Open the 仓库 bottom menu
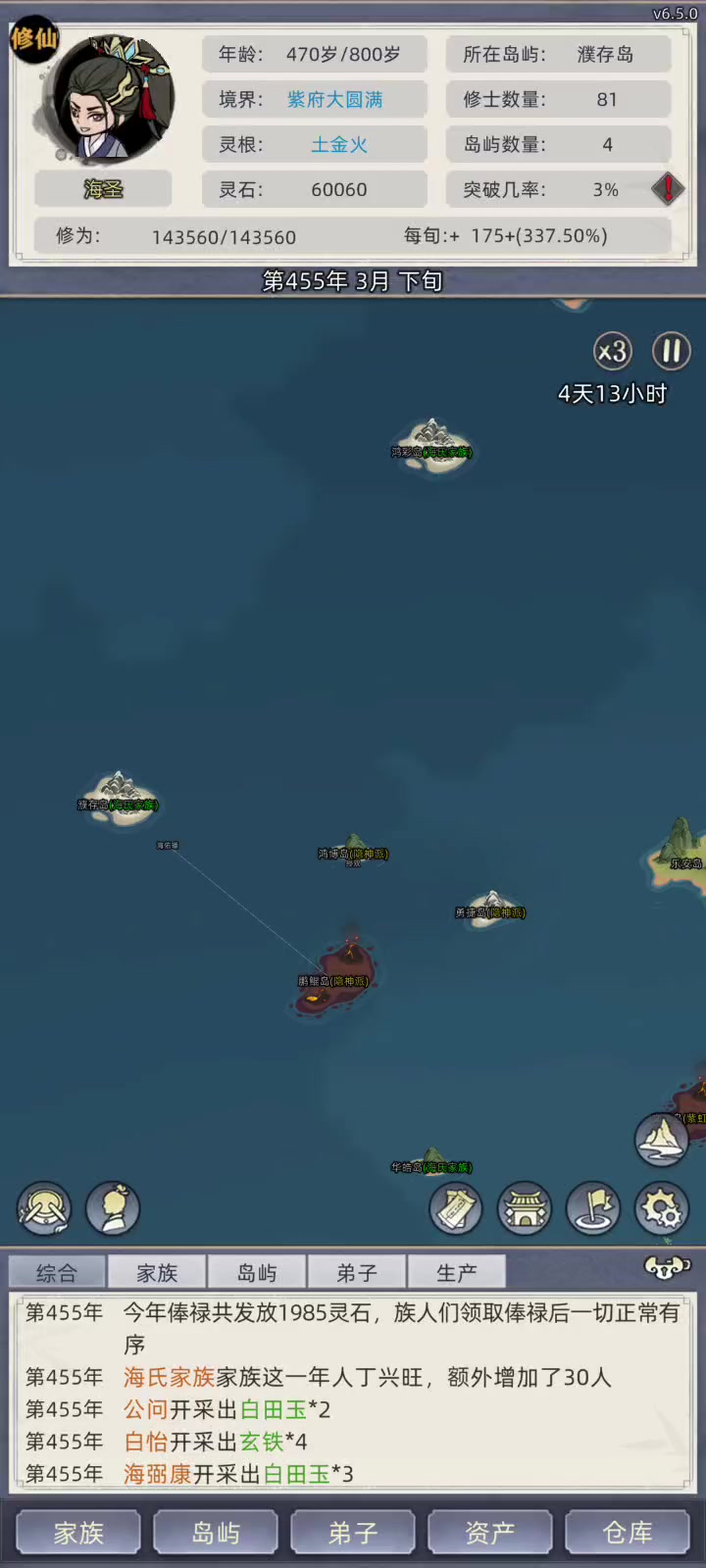Viewport: 706px width, 1568px height. click(x=628, y=1533)
